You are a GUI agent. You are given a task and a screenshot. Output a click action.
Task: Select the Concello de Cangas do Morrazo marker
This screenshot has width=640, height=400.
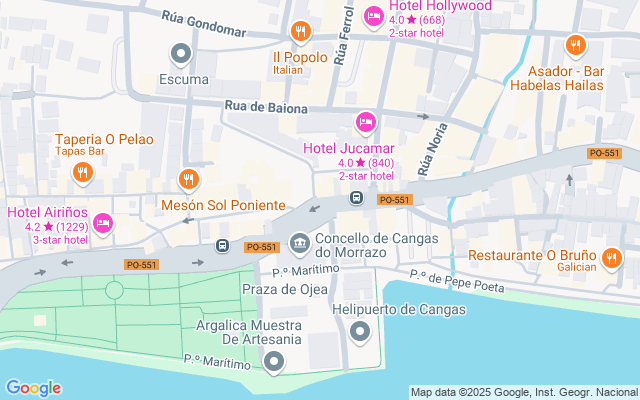coord(298,243)
